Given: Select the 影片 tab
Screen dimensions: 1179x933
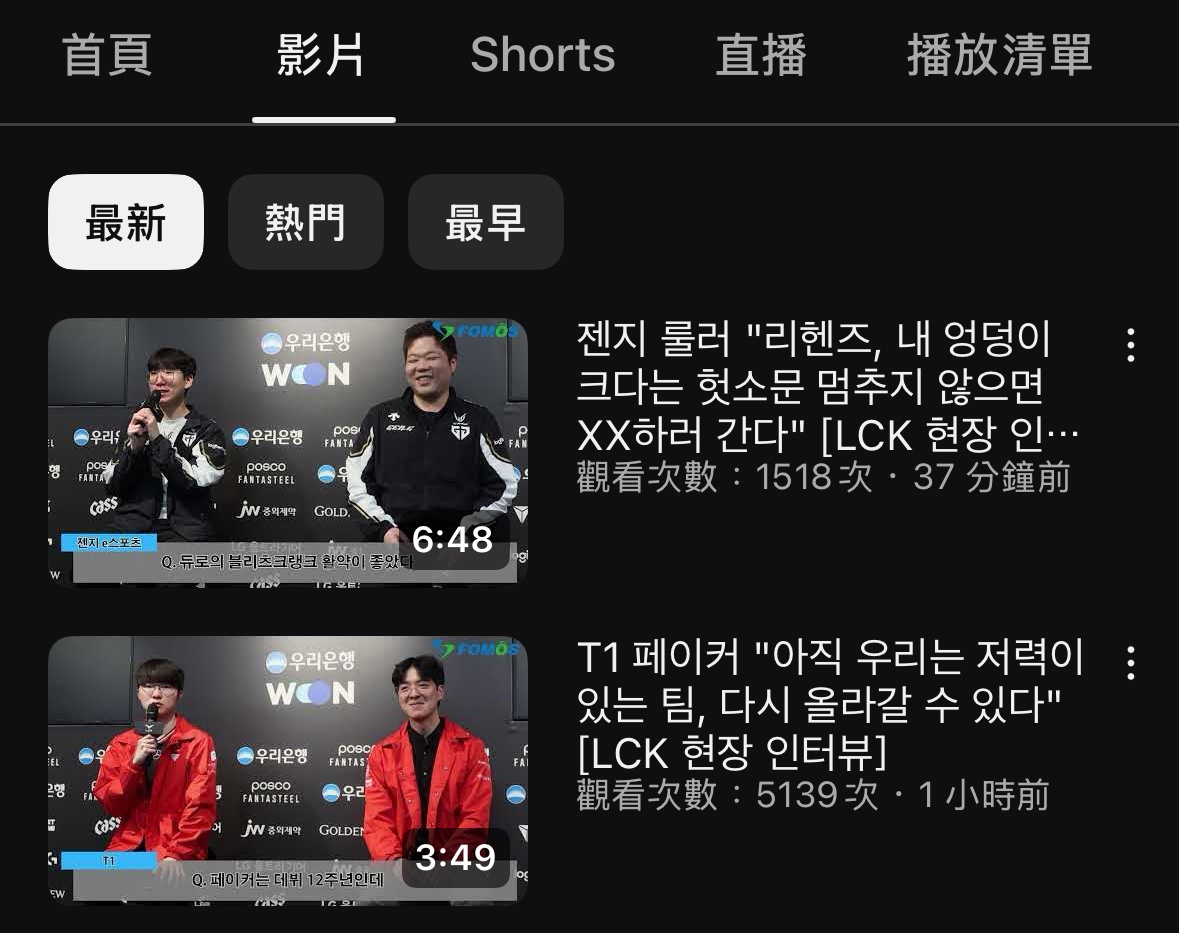Looking at the screenshot, I should (x=322, y=55).
